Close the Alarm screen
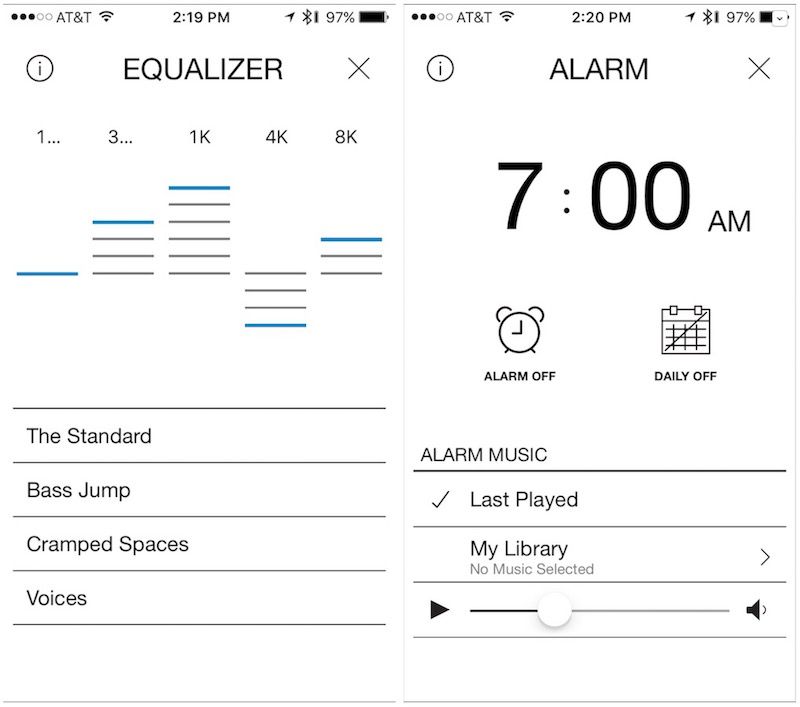Viewport: 800px width, 707px height. click(759, 68)
